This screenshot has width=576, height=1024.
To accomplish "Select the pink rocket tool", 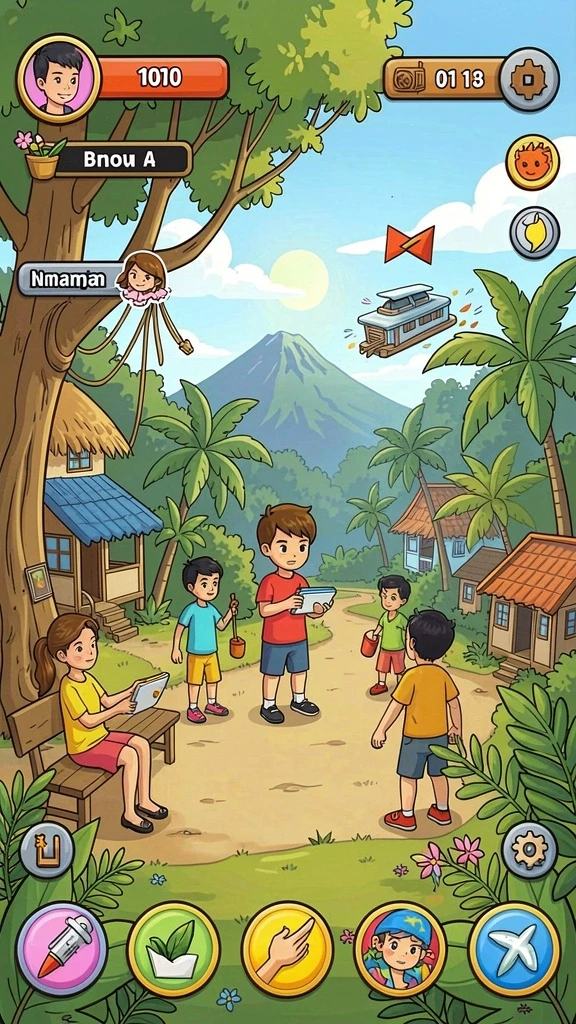I will tap(62, 949).
